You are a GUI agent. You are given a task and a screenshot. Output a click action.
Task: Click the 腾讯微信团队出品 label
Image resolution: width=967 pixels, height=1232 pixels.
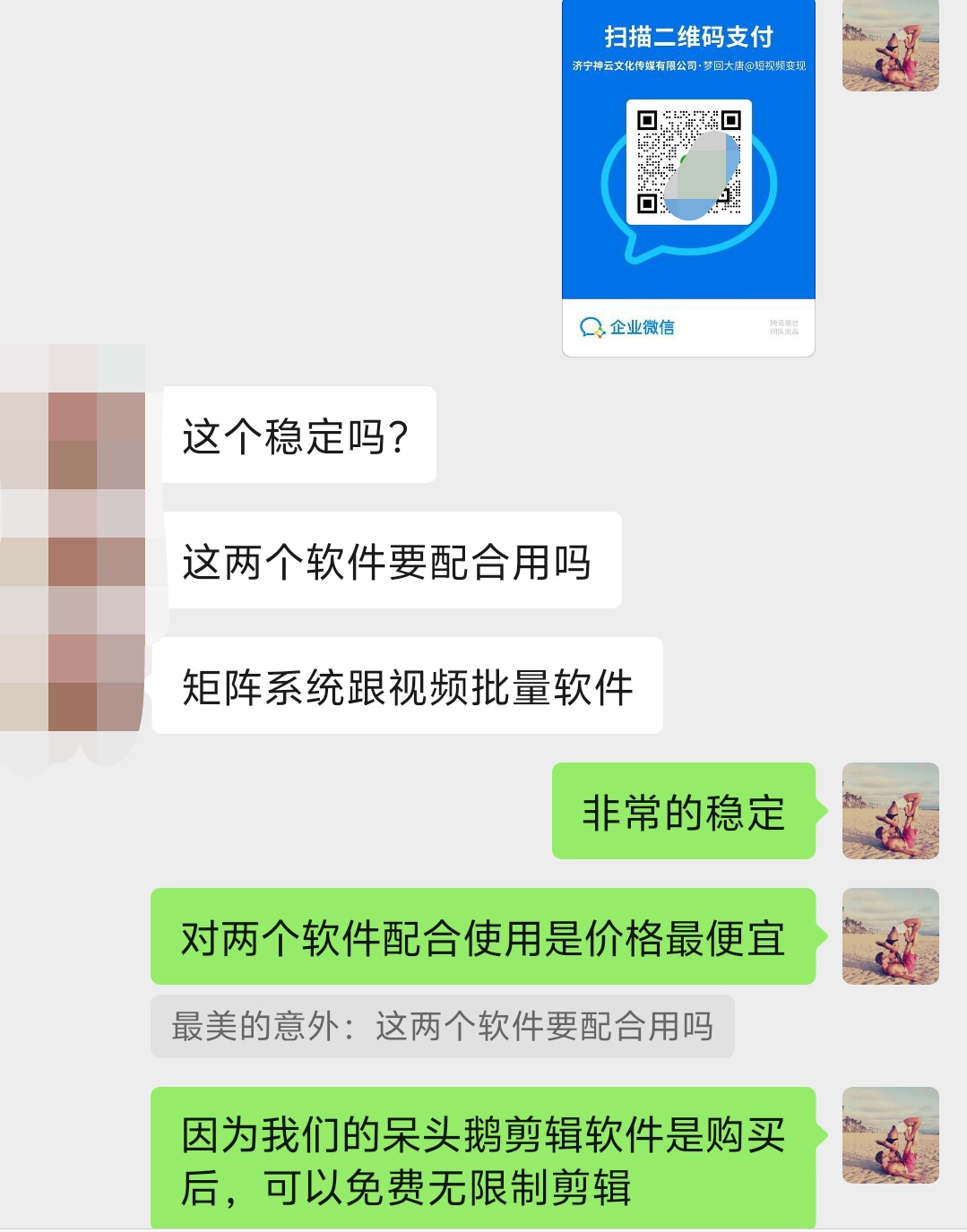pyautogui.click(x=786, y=325)
